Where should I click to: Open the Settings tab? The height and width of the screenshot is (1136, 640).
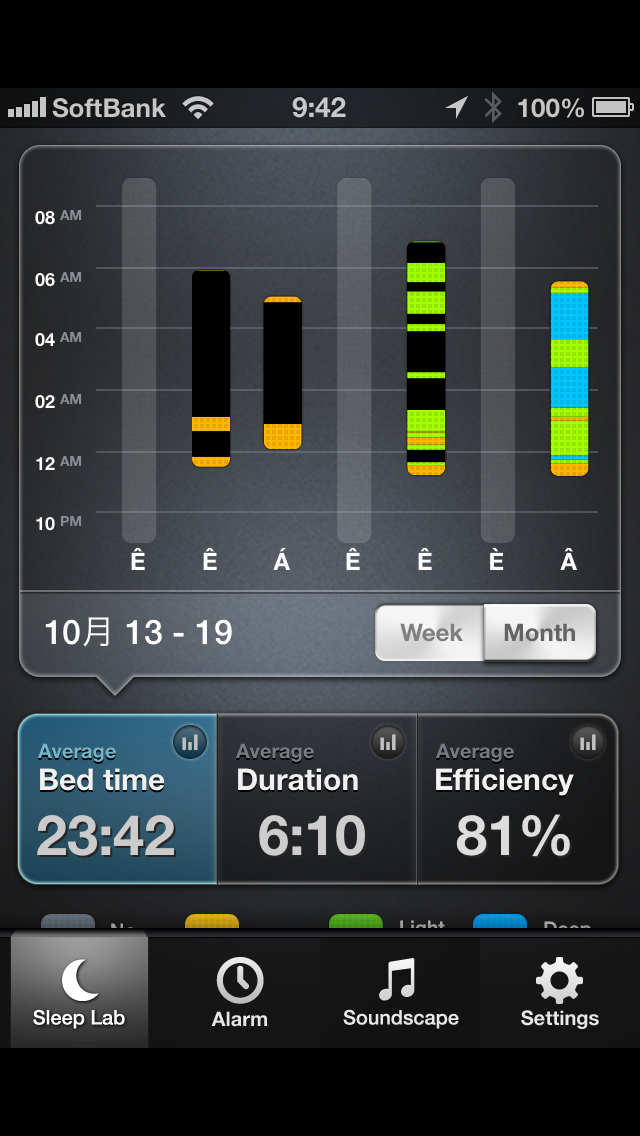point(560,992)
